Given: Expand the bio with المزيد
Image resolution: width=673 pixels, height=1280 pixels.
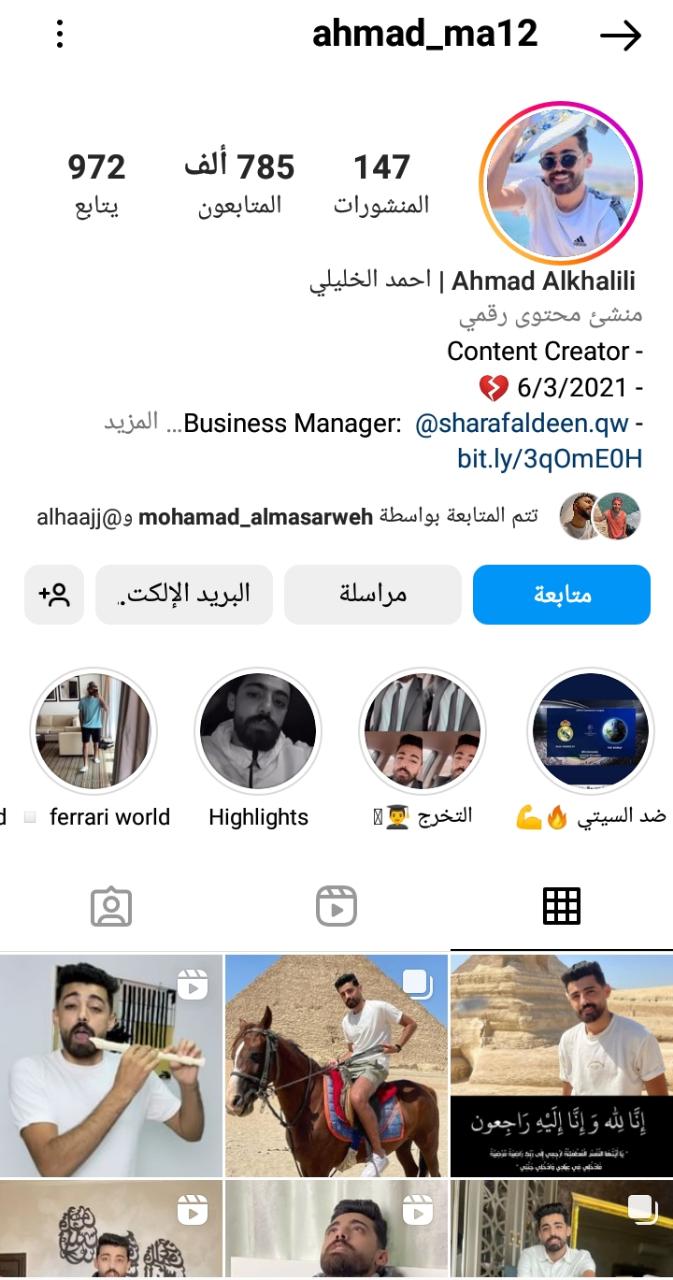Looking at the screenshot, I should point(131,422).
